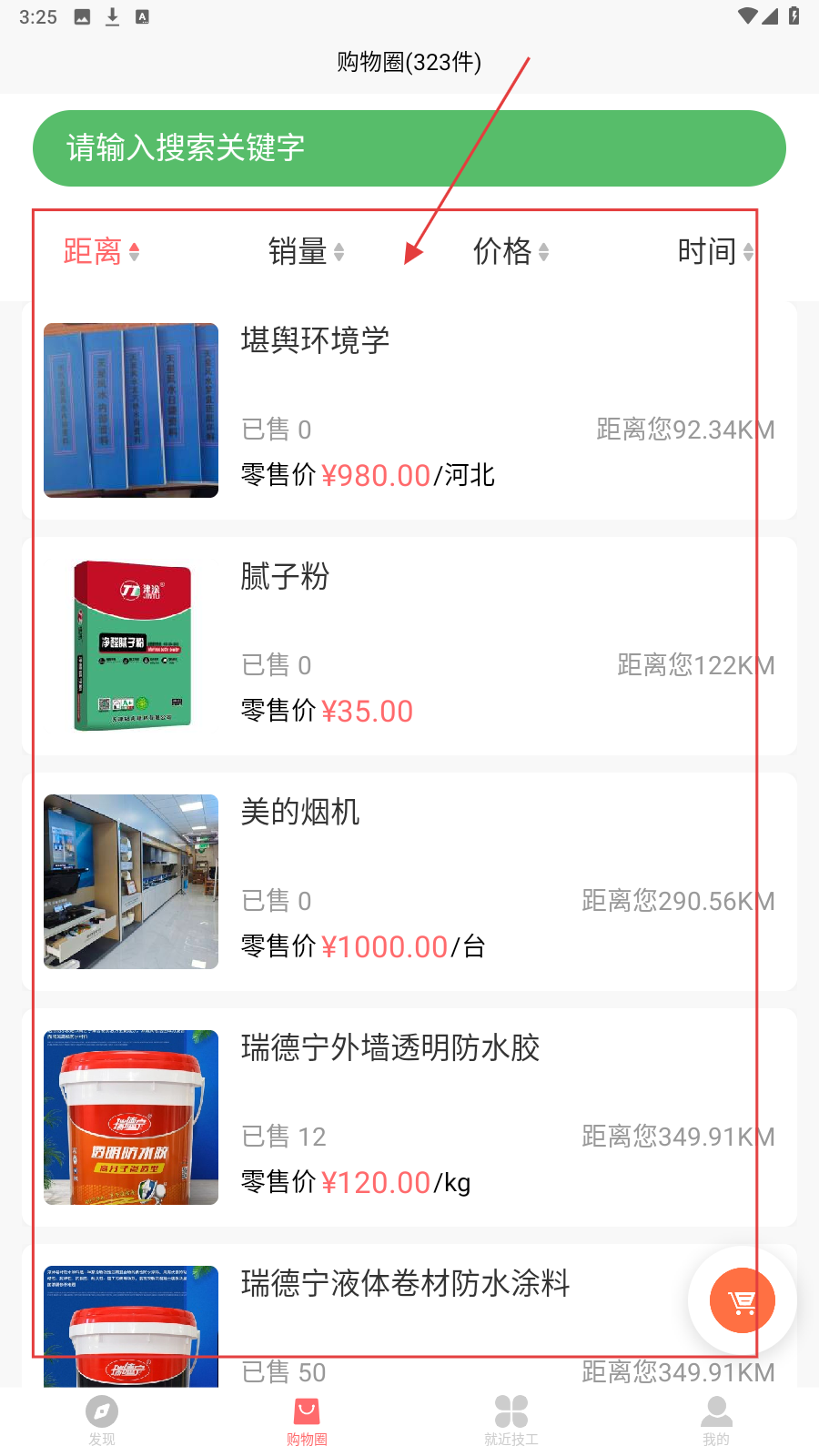
Task: Open the 我的 profile tab
Action: tap(716, 1421)
